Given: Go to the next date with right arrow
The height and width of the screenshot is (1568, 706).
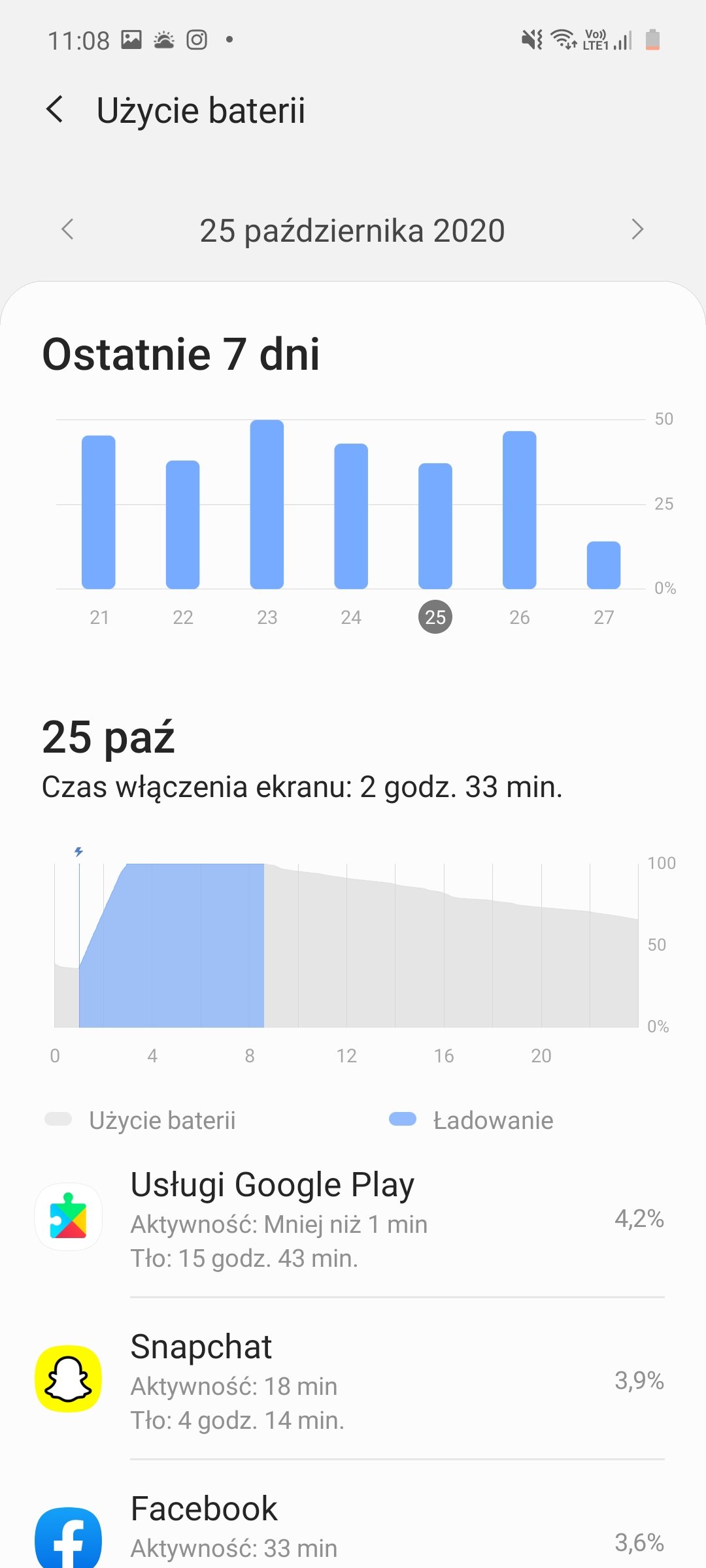Looking at the screenshot, I should point(637,229).
